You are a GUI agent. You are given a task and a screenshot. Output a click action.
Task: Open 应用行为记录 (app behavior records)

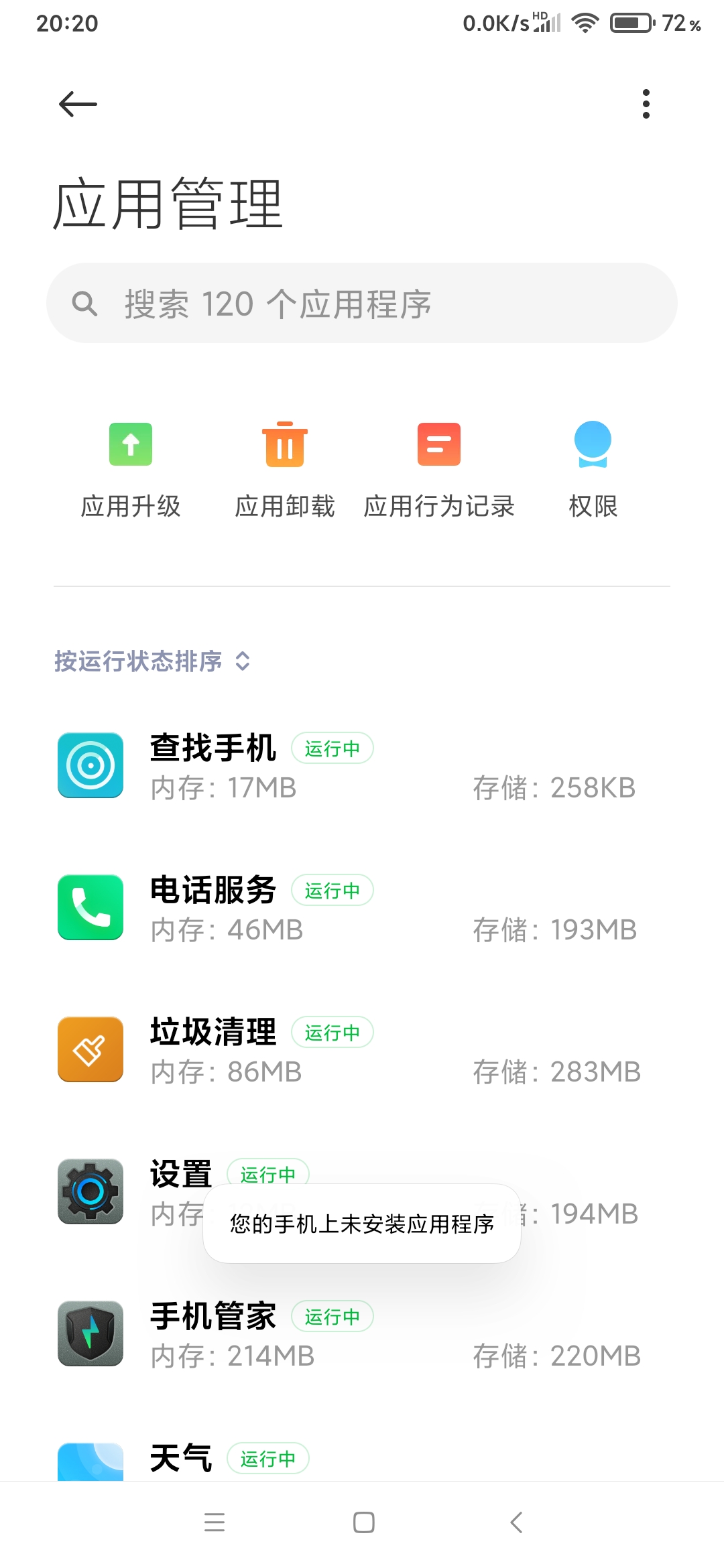click(439, 470)
